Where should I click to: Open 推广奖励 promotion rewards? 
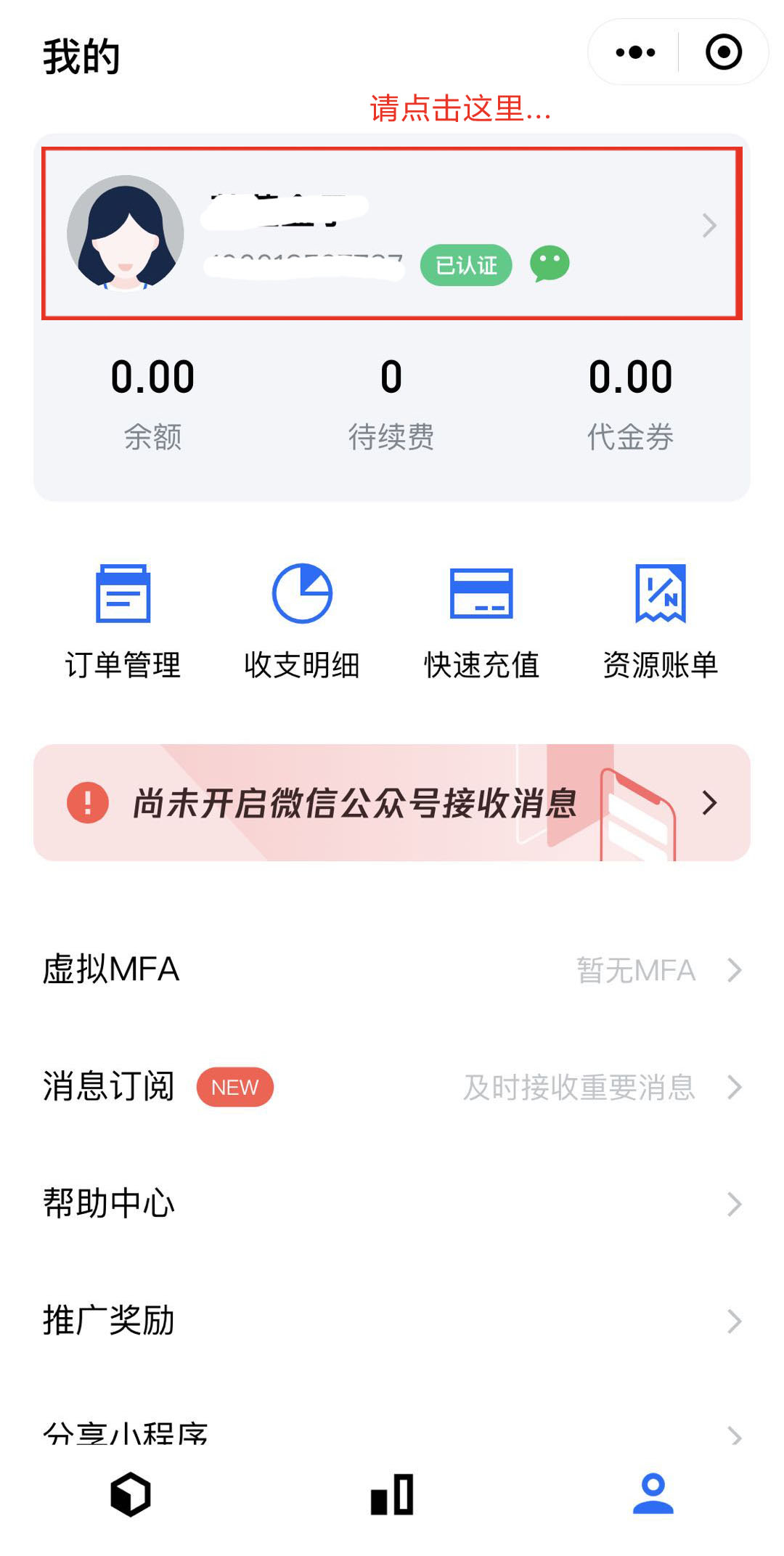click(392, 1321)
